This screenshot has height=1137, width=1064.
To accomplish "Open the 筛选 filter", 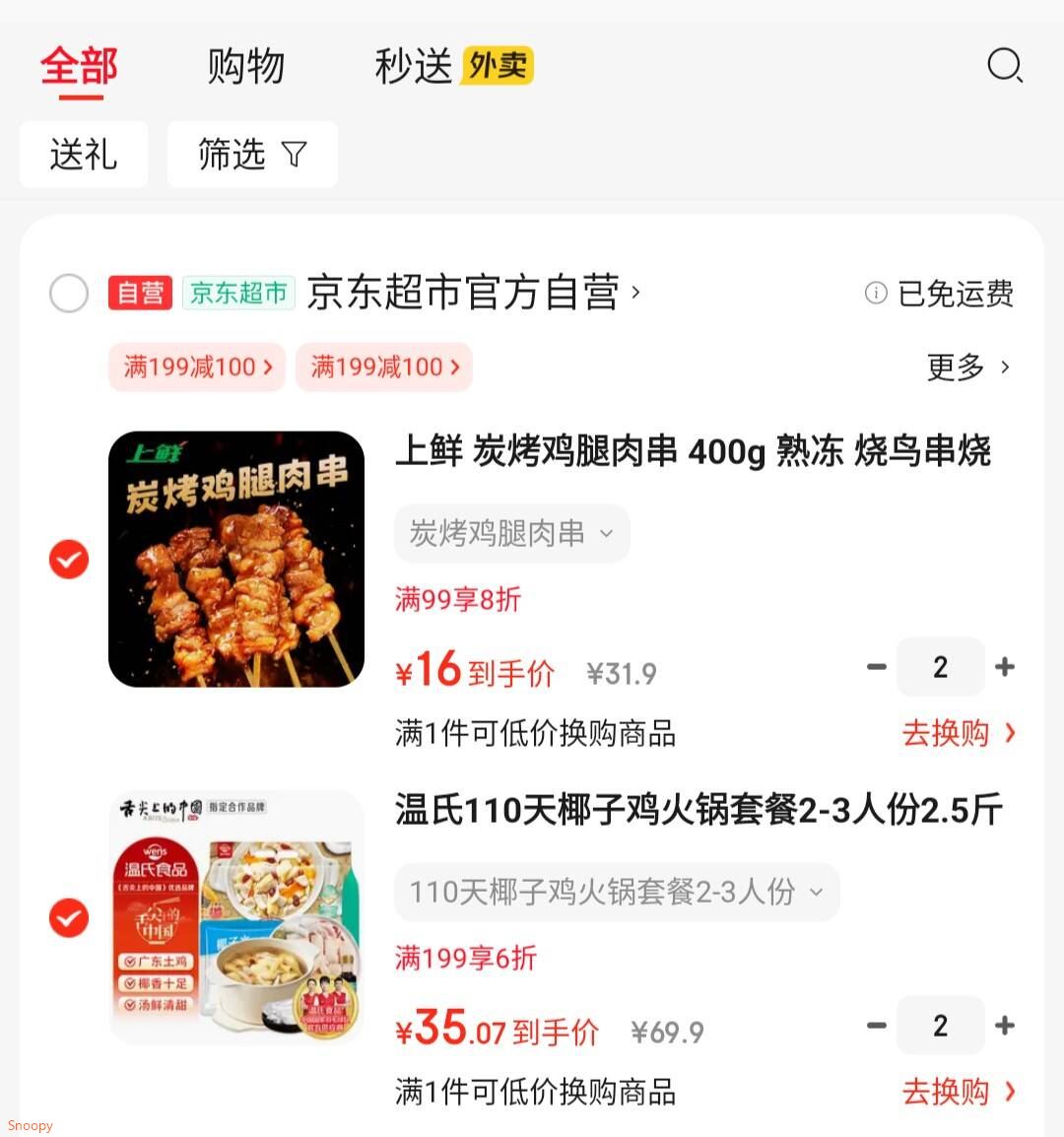I will pyautogui.click(x=252, y=155).
